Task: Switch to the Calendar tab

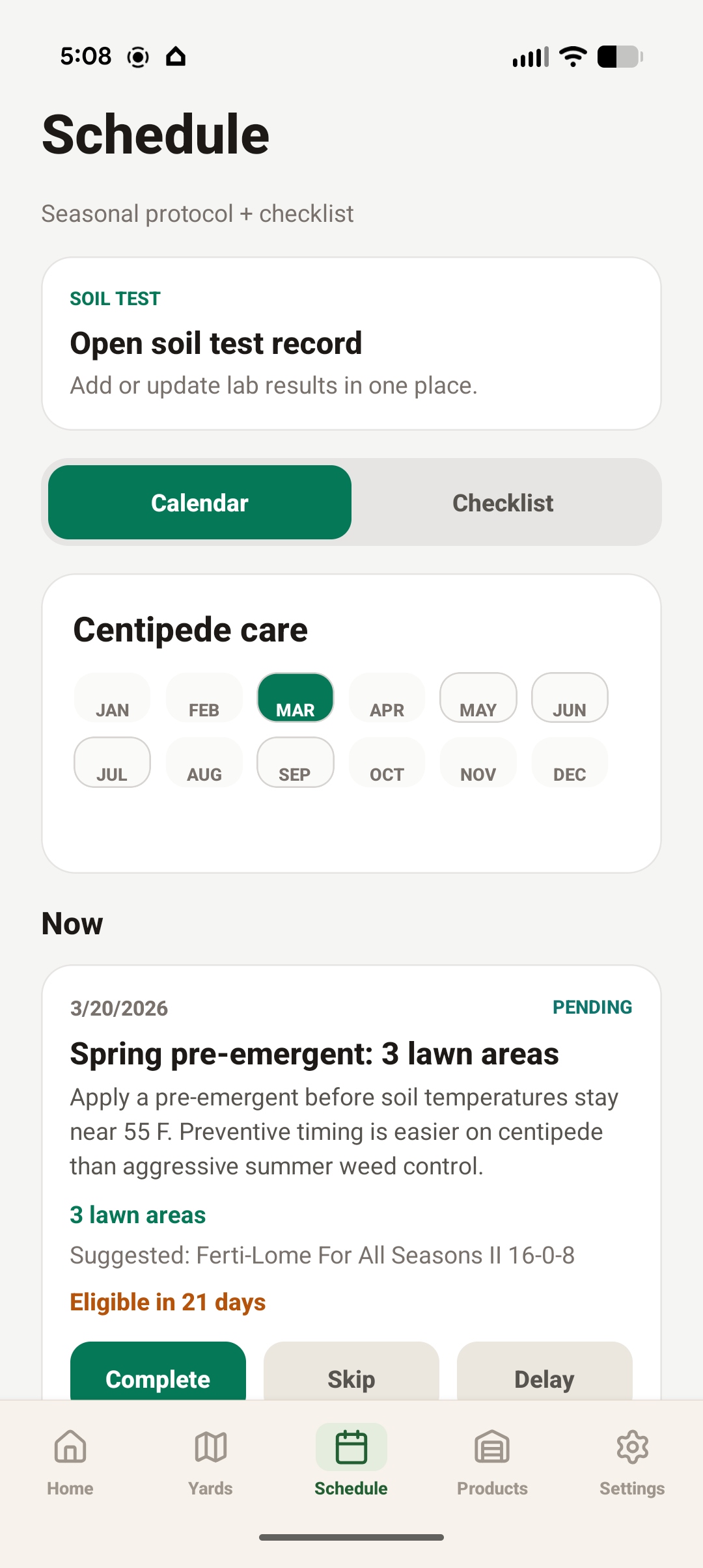Action: [x=199, y=502]
